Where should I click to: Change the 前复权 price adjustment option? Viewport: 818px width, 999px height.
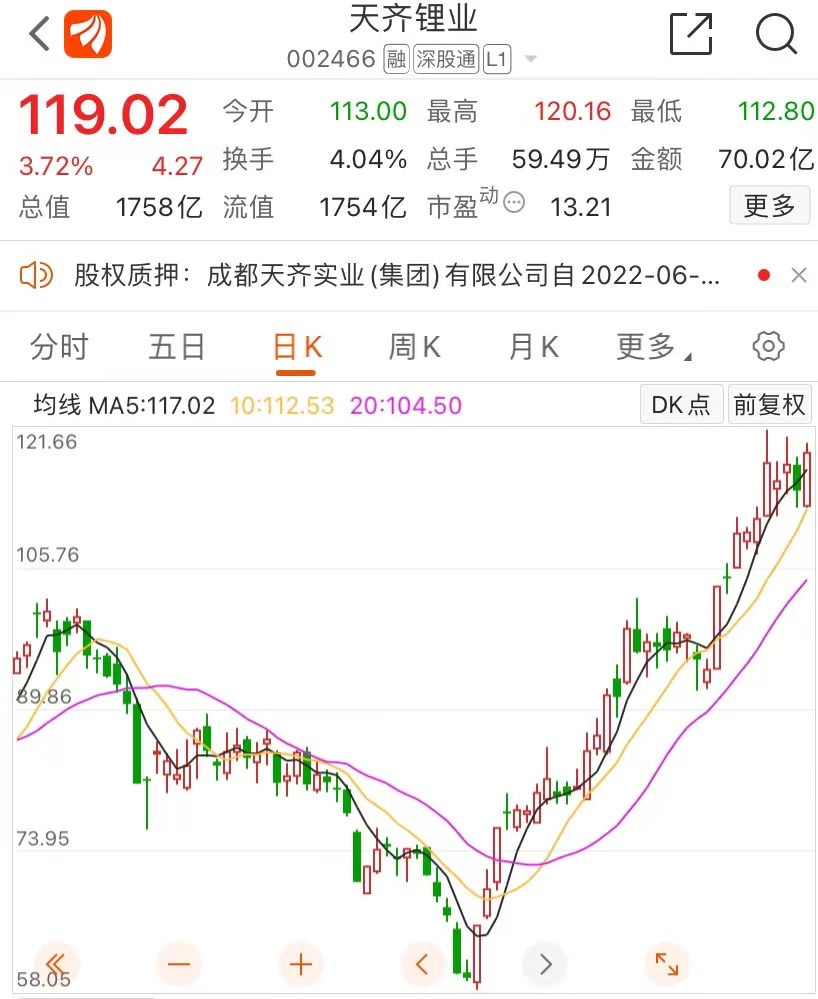tap(769, 405)
